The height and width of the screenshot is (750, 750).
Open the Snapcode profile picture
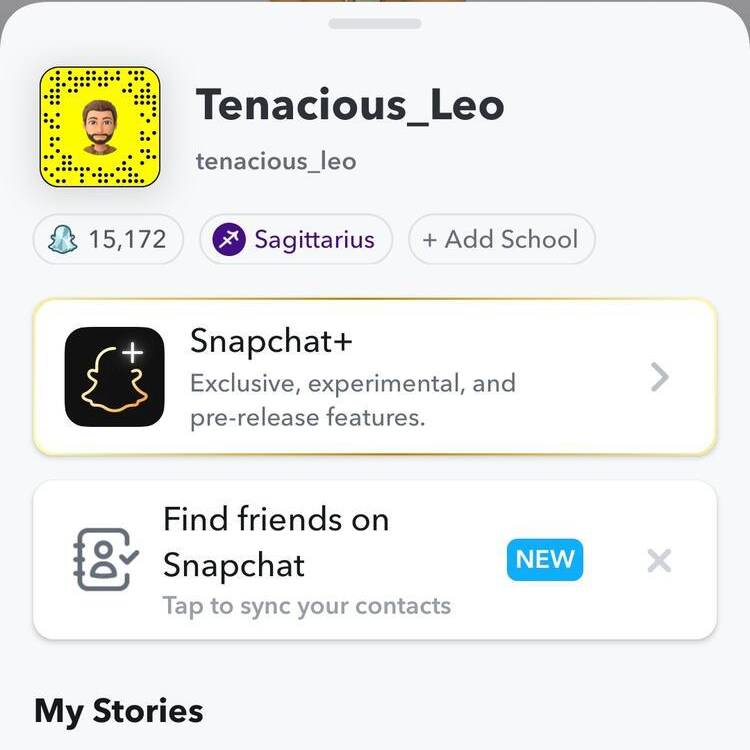click(x=100, y=127)
